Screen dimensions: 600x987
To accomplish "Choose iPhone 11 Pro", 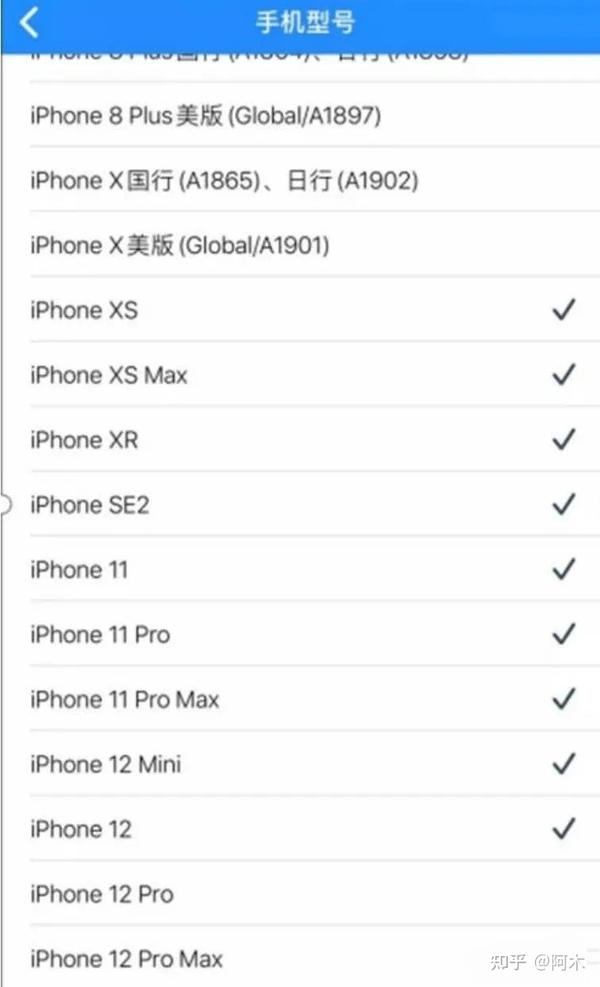I will click(315, 634).
